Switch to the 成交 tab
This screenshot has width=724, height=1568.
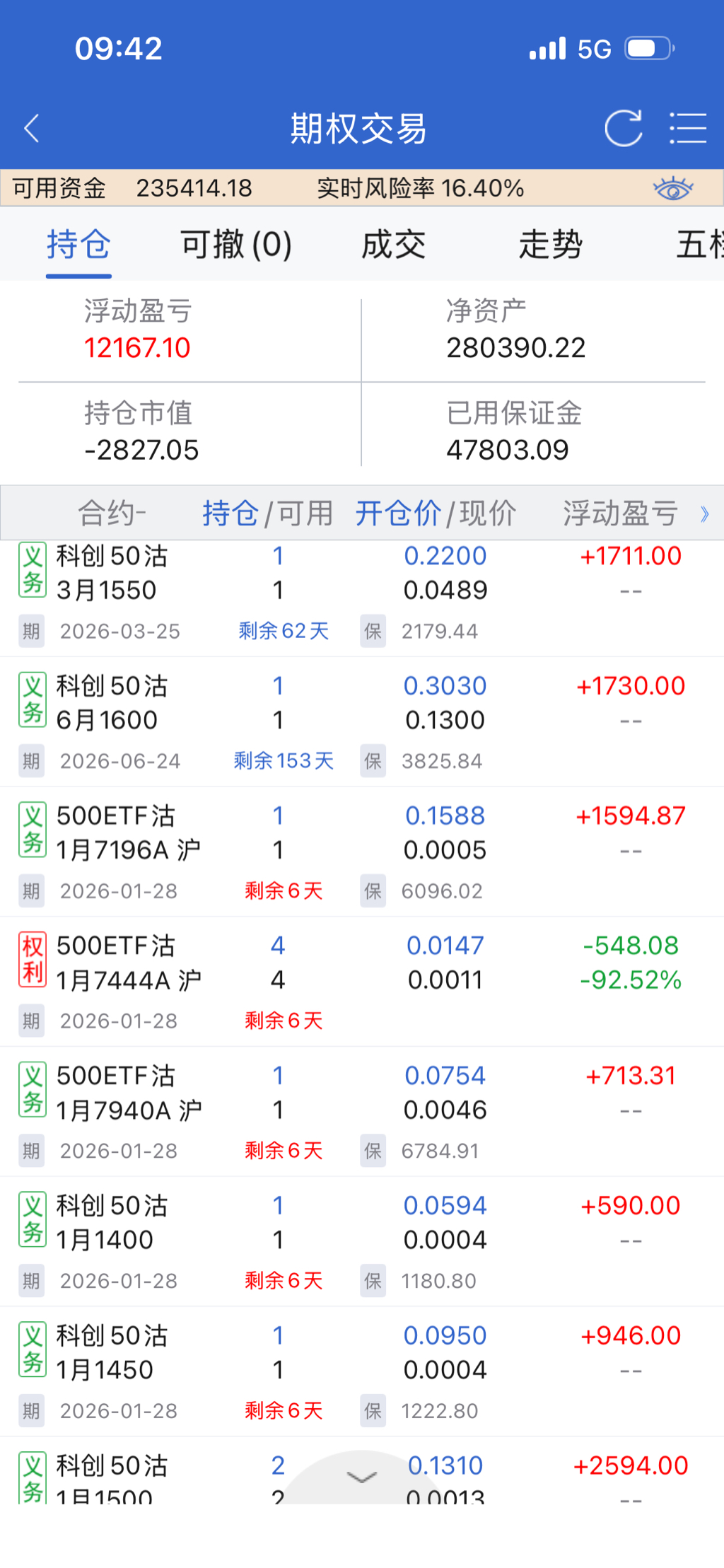coord(393,245)
